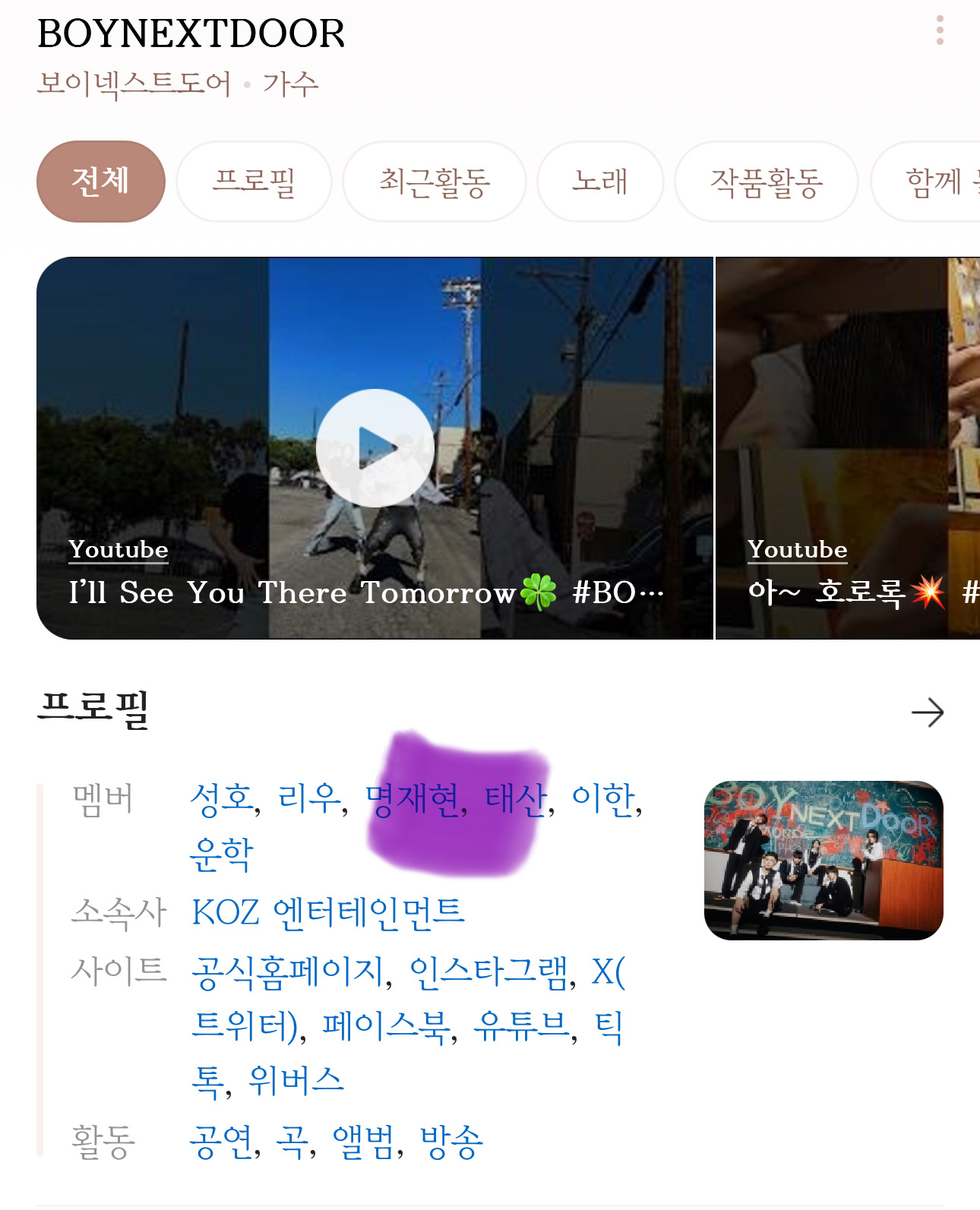Play the I'll See You There Tomorrow video
This screenshot has height=1210, width=980.
375,448
